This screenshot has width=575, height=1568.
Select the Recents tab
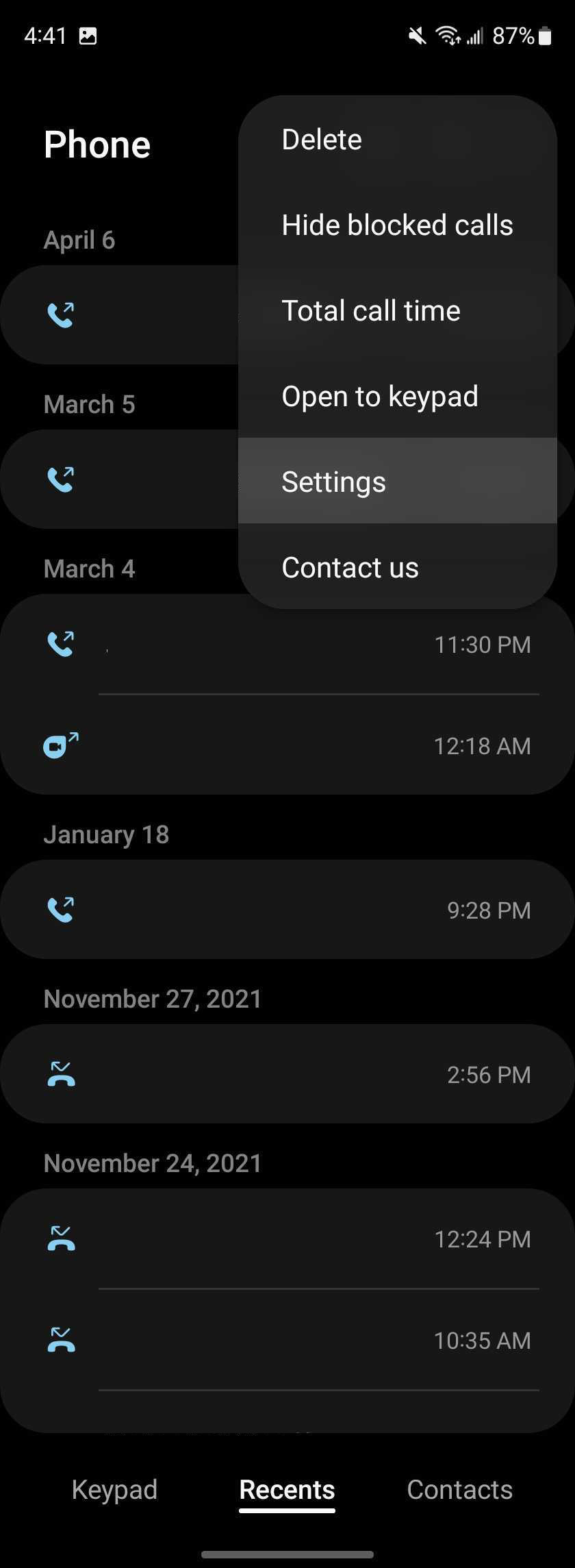pos(287,1489)
